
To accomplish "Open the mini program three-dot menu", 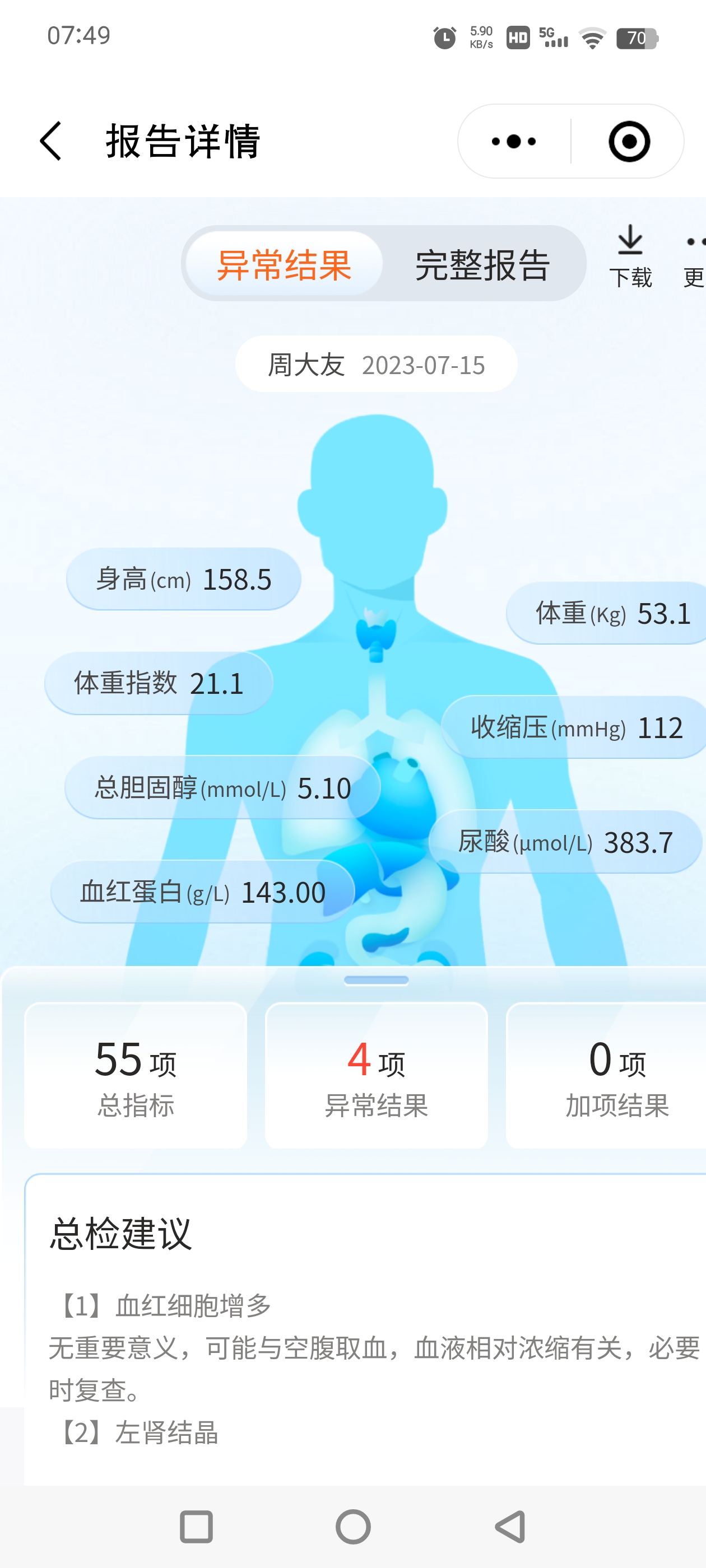I will [x=513, y=141].
